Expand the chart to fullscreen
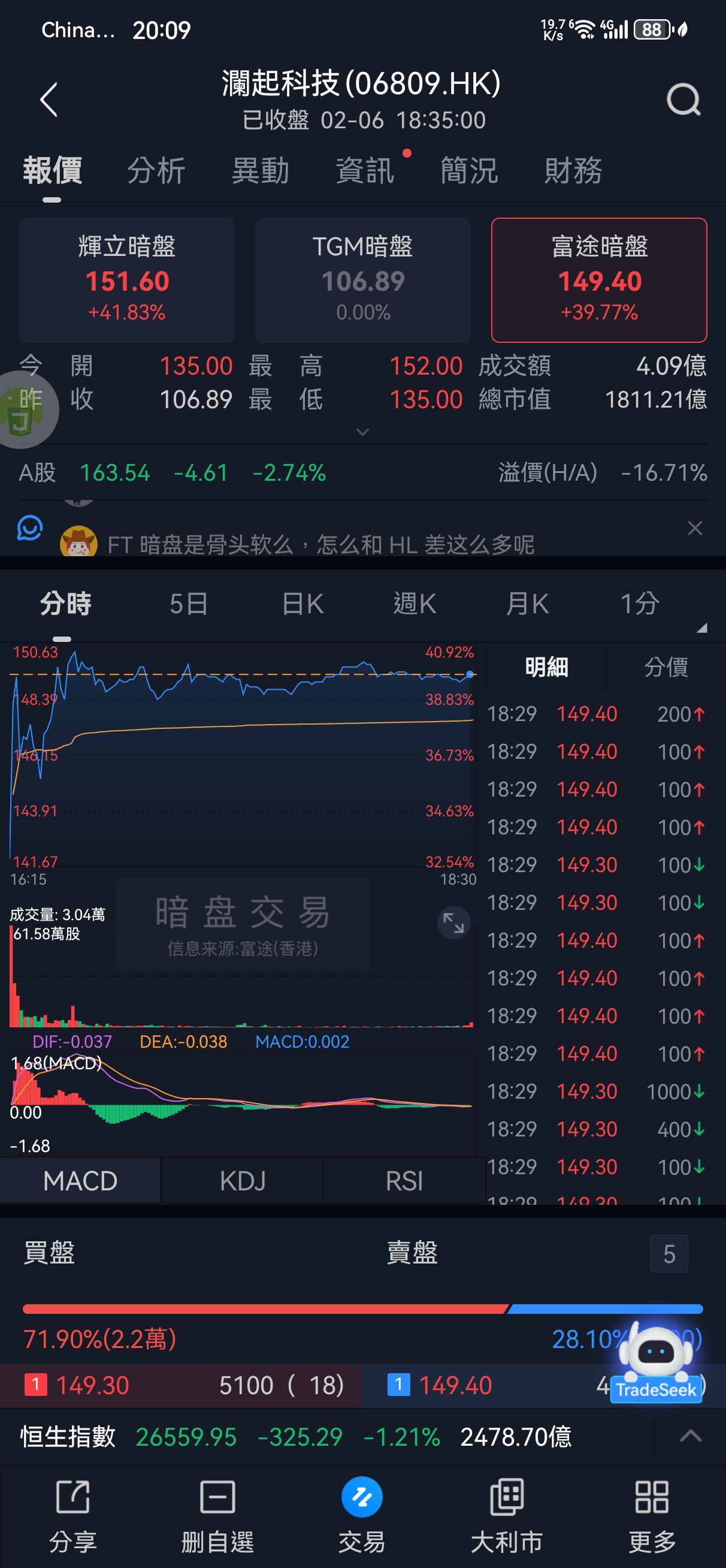Image resolution: width=726 pixels, height=1568 pixels. [x=453, y=923]
